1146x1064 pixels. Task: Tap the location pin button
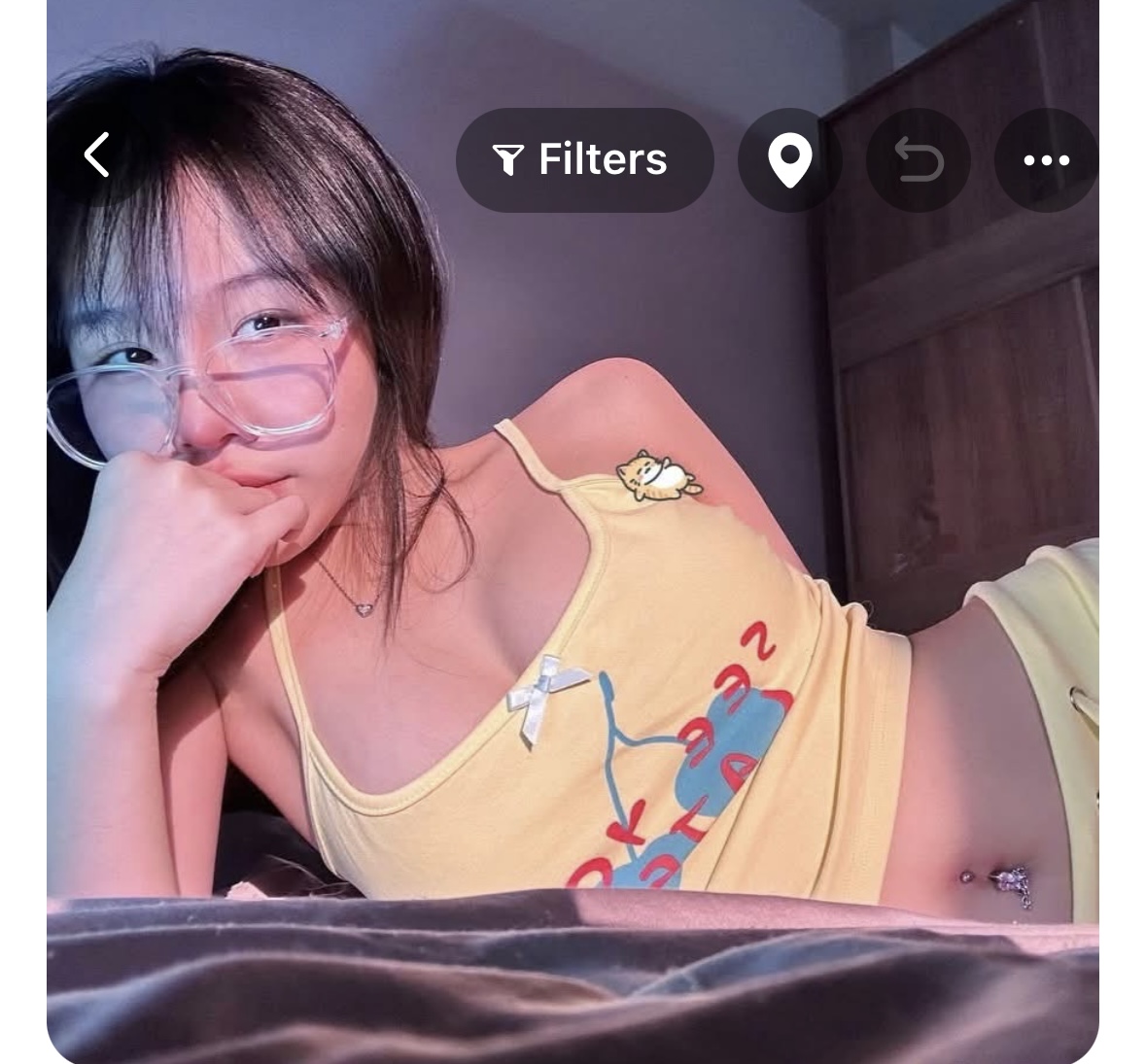point(789,159)
